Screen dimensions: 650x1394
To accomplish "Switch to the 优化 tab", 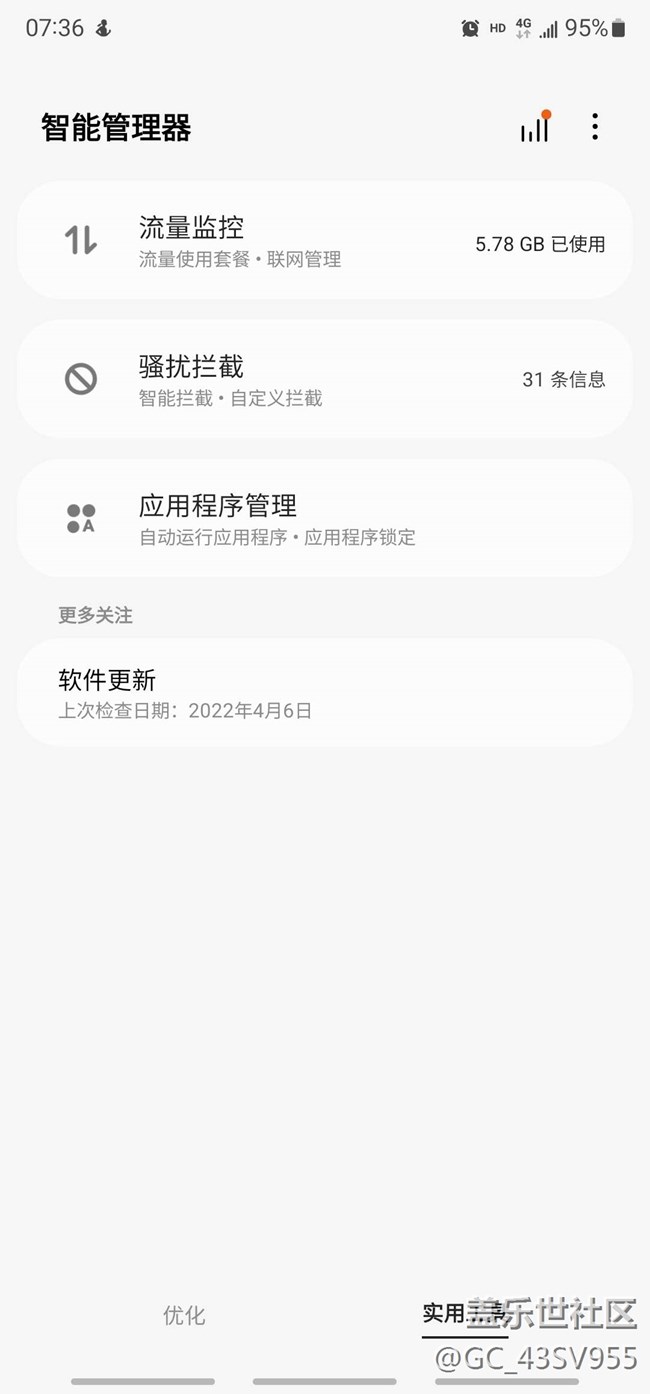I will tap(184, 1315).
